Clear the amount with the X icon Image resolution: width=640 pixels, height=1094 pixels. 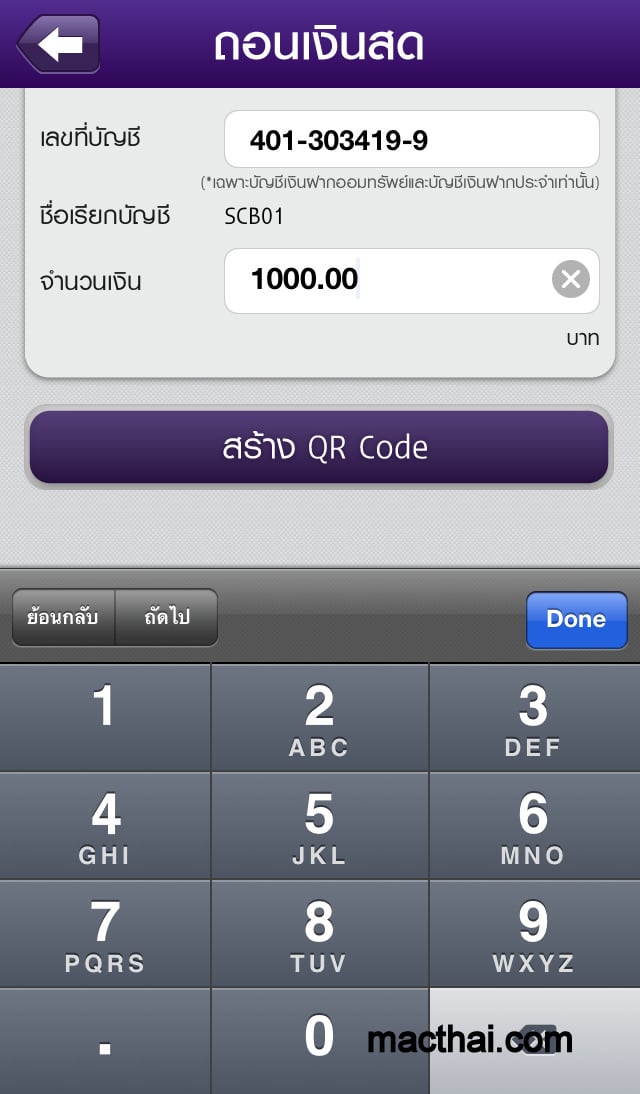[x=571, y=280]
